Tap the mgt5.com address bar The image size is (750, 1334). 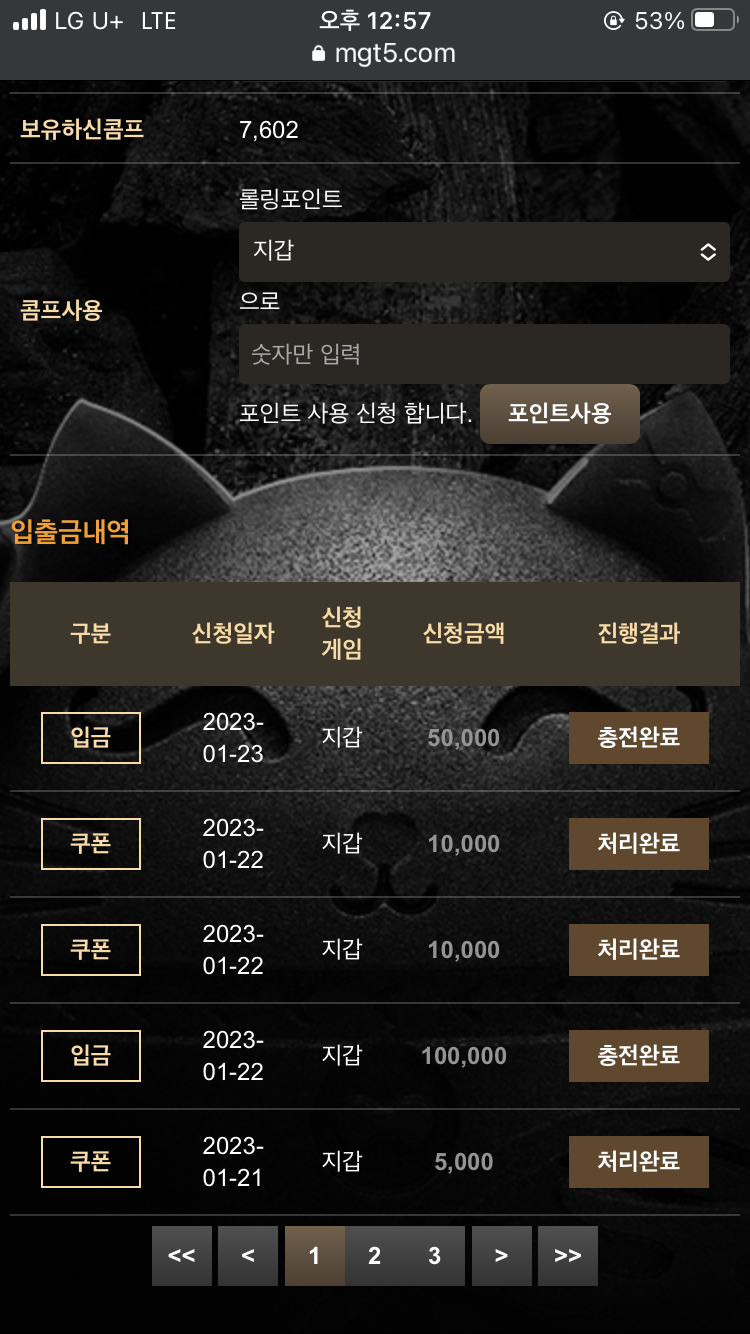point(384,54)
